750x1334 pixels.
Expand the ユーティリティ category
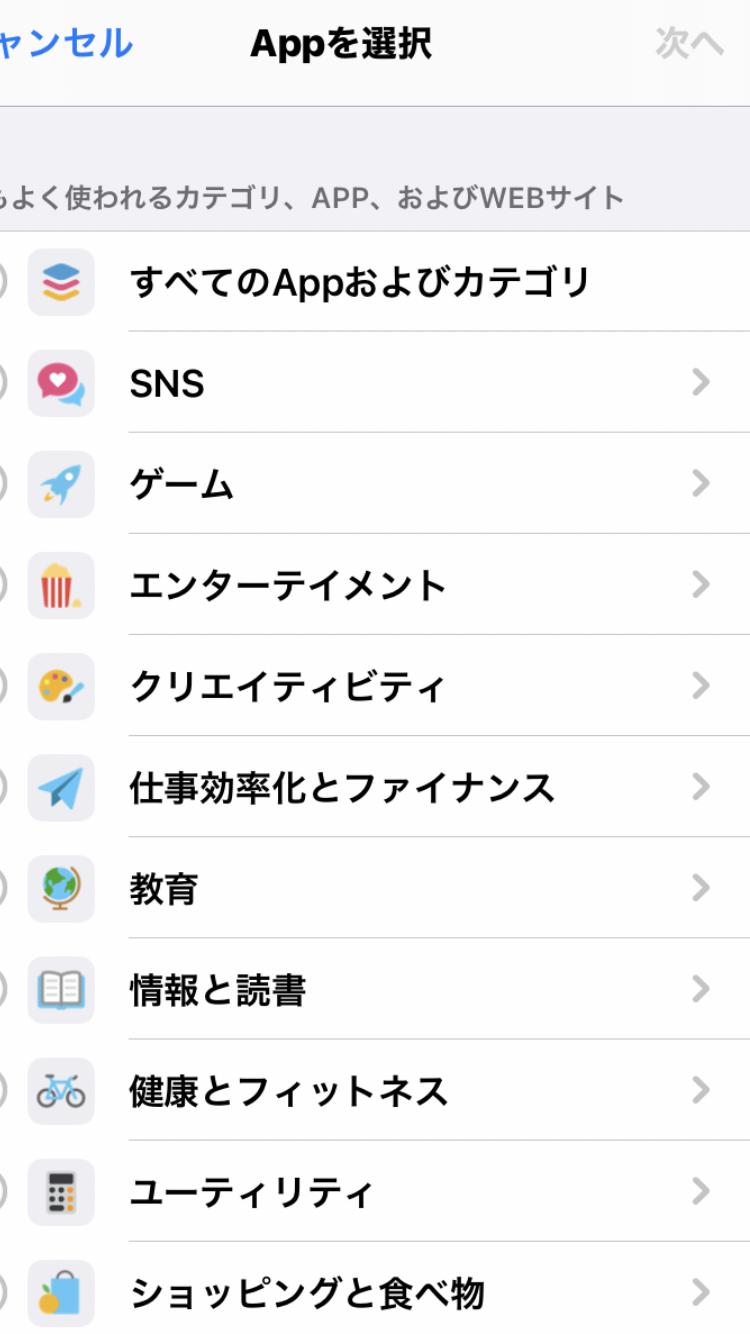700,1192
